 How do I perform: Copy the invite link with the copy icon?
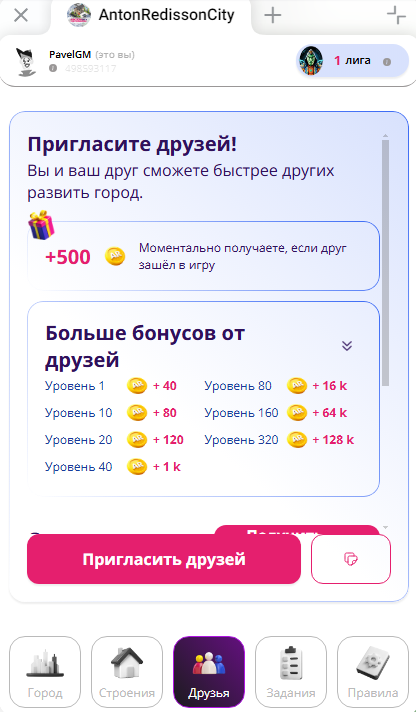click(x=351, y=559)
